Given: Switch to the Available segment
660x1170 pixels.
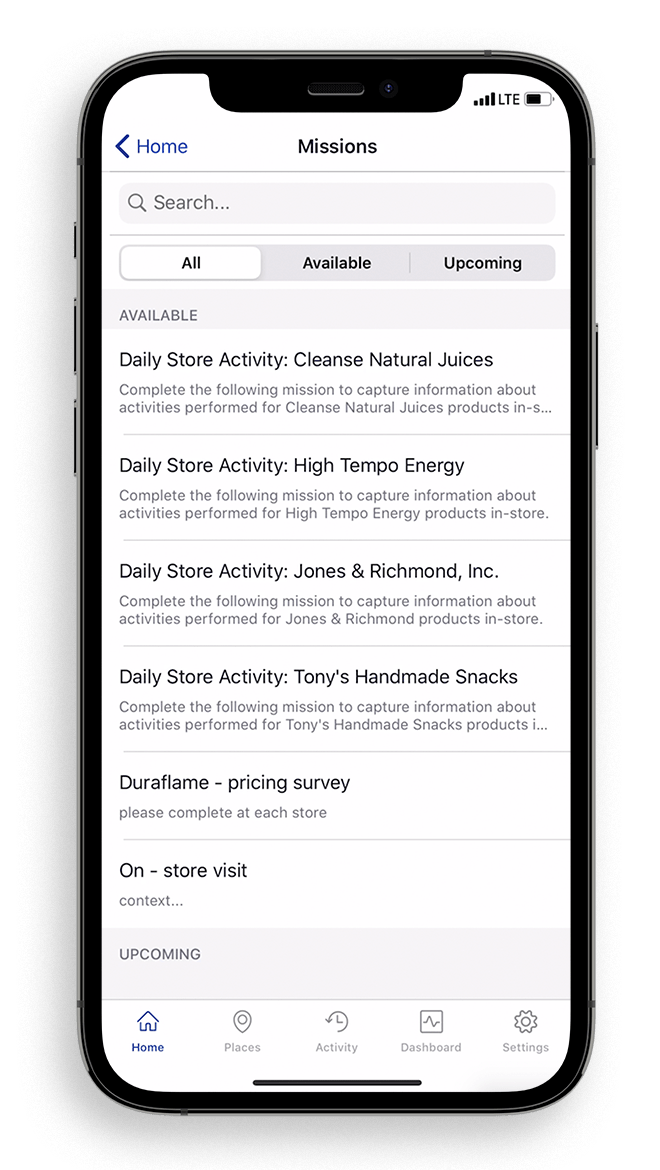Looking at the screenshot, I should (337, 263).
